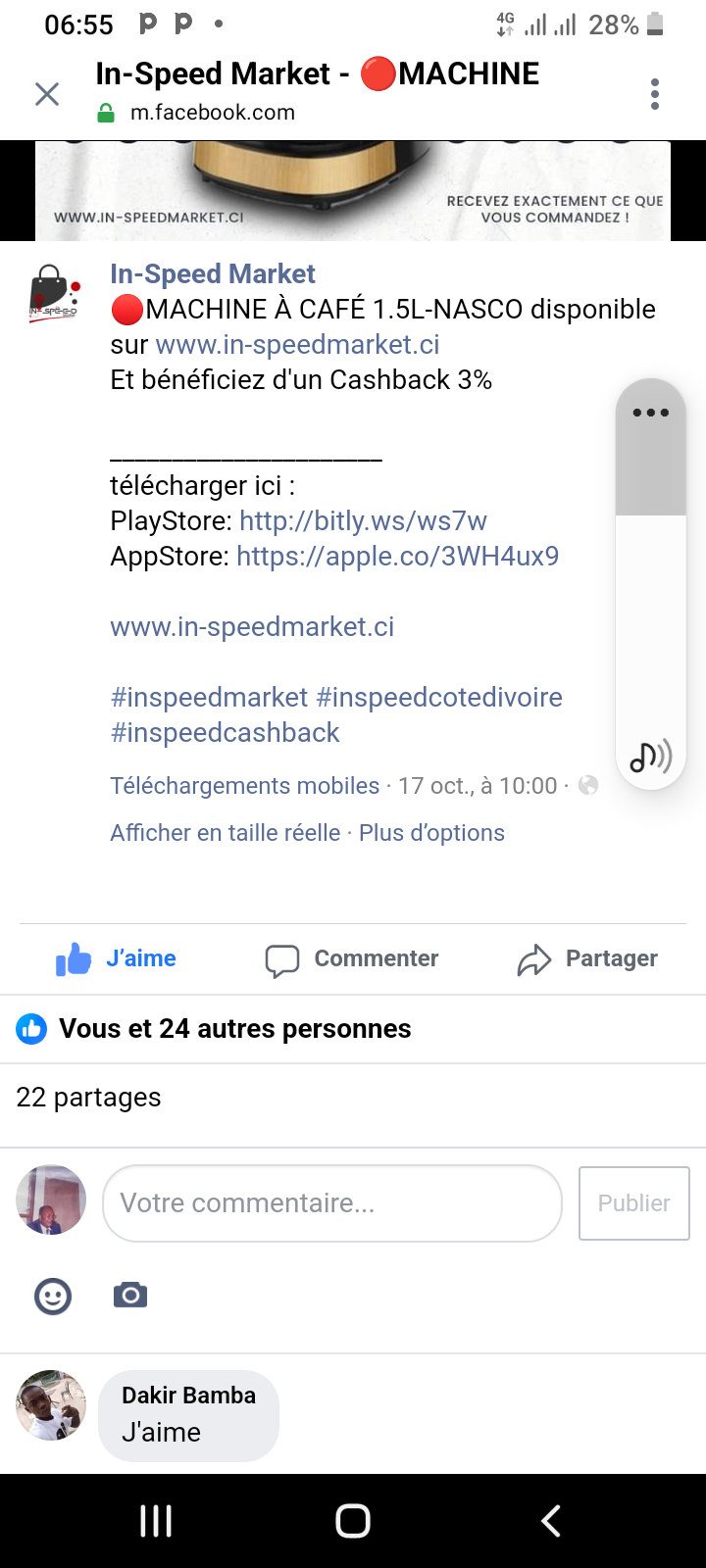Attach a photo with the camera icon
This screenshot has width=706, height=1568.
[x=130, y=1297]
